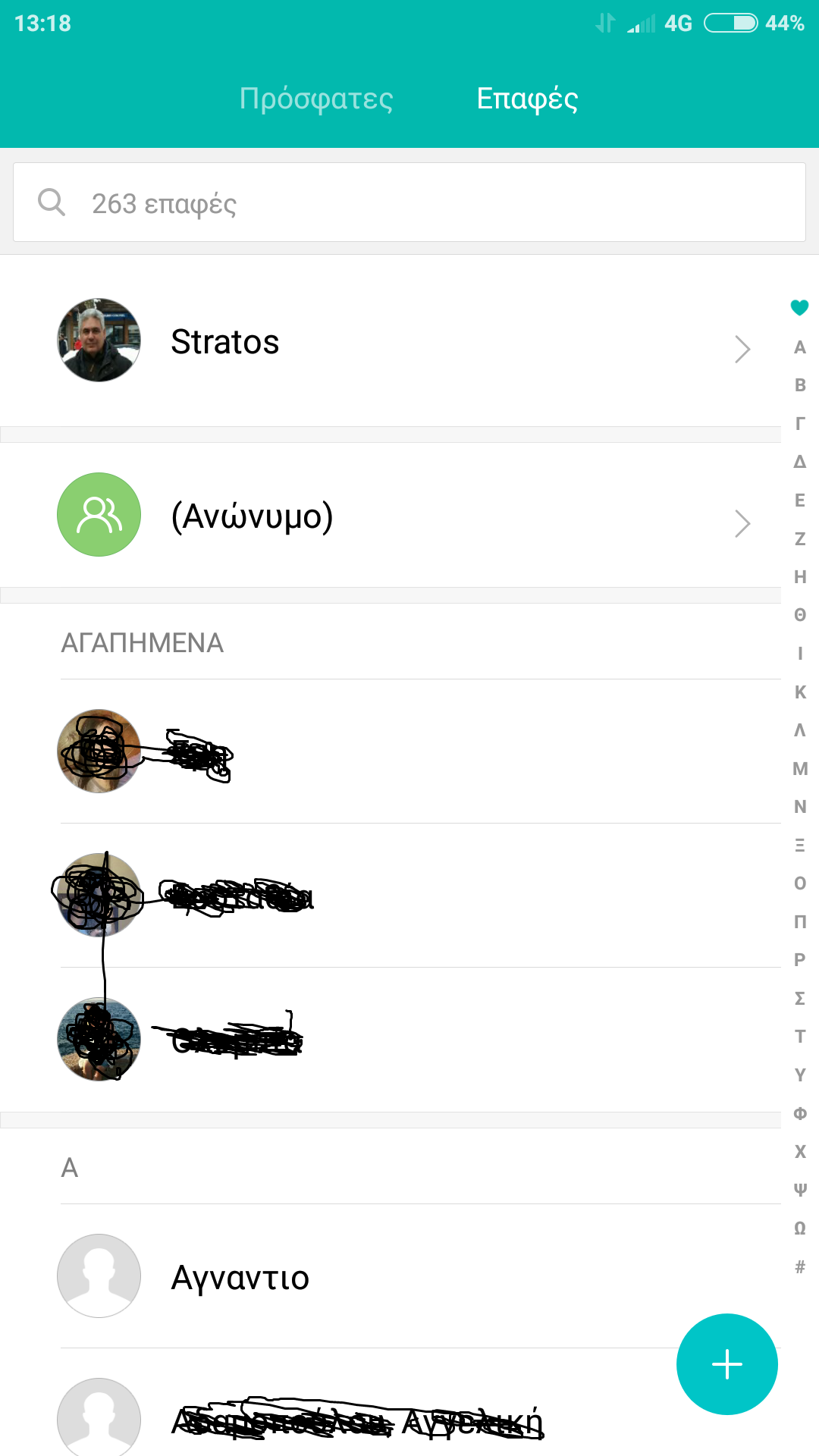Jump to letter Σ in the alphabet index
This screenshot has height=1456, width=819.
pyautogui.click(x=800, y=998)
